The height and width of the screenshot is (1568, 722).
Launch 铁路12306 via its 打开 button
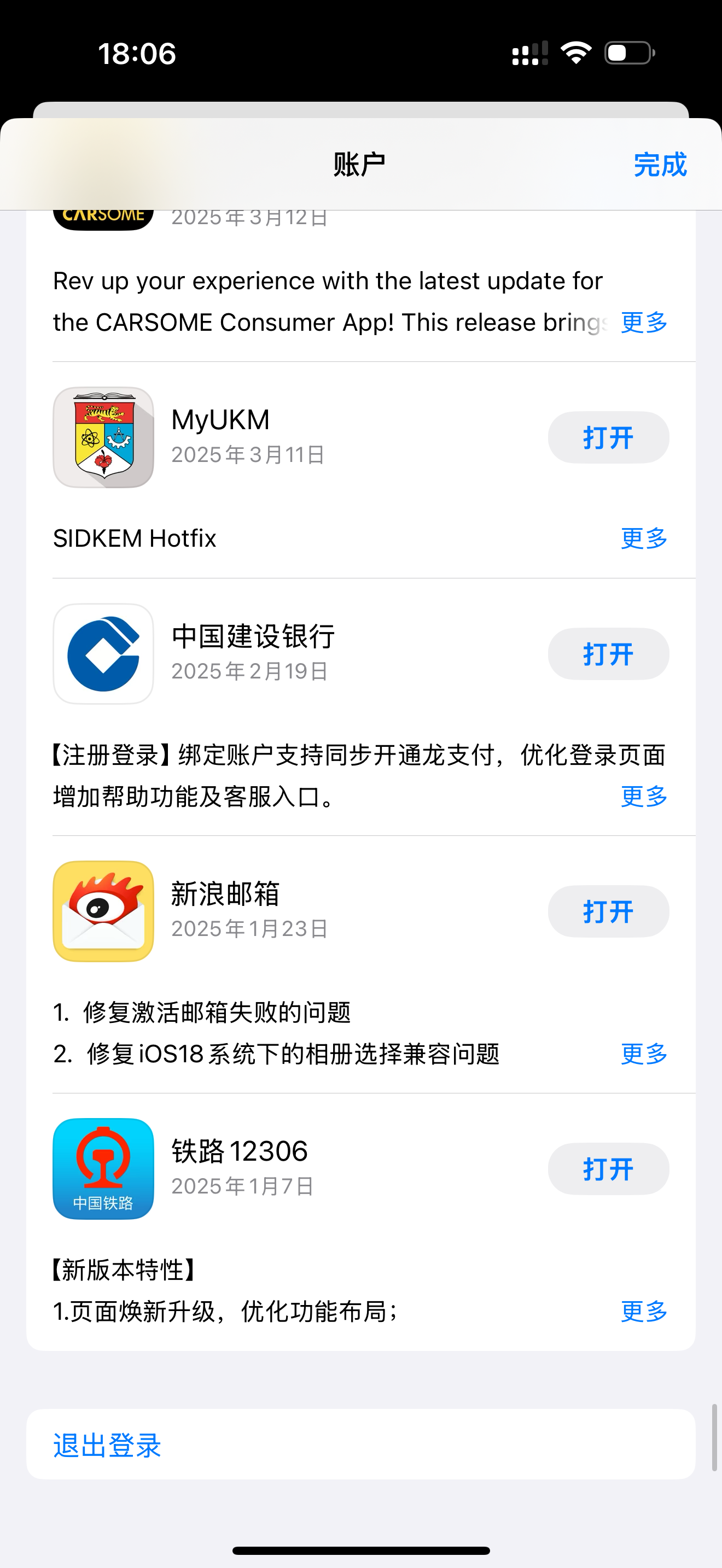pyautogui.click(x=608, y=1169)
